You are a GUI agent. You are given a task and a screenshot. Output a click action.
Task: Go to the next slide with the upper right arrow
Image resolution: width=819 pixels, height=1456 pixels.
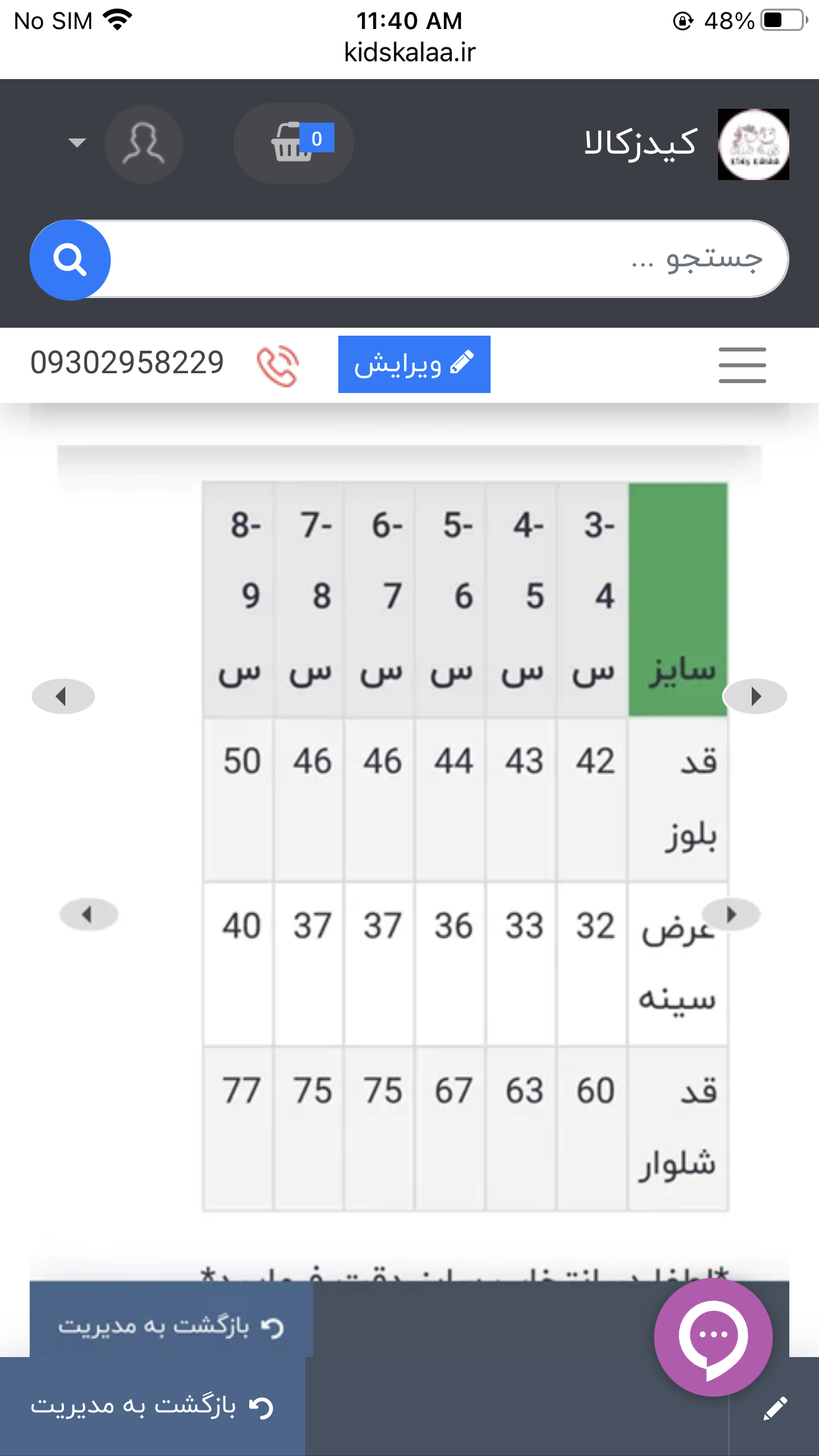[755, 696]
